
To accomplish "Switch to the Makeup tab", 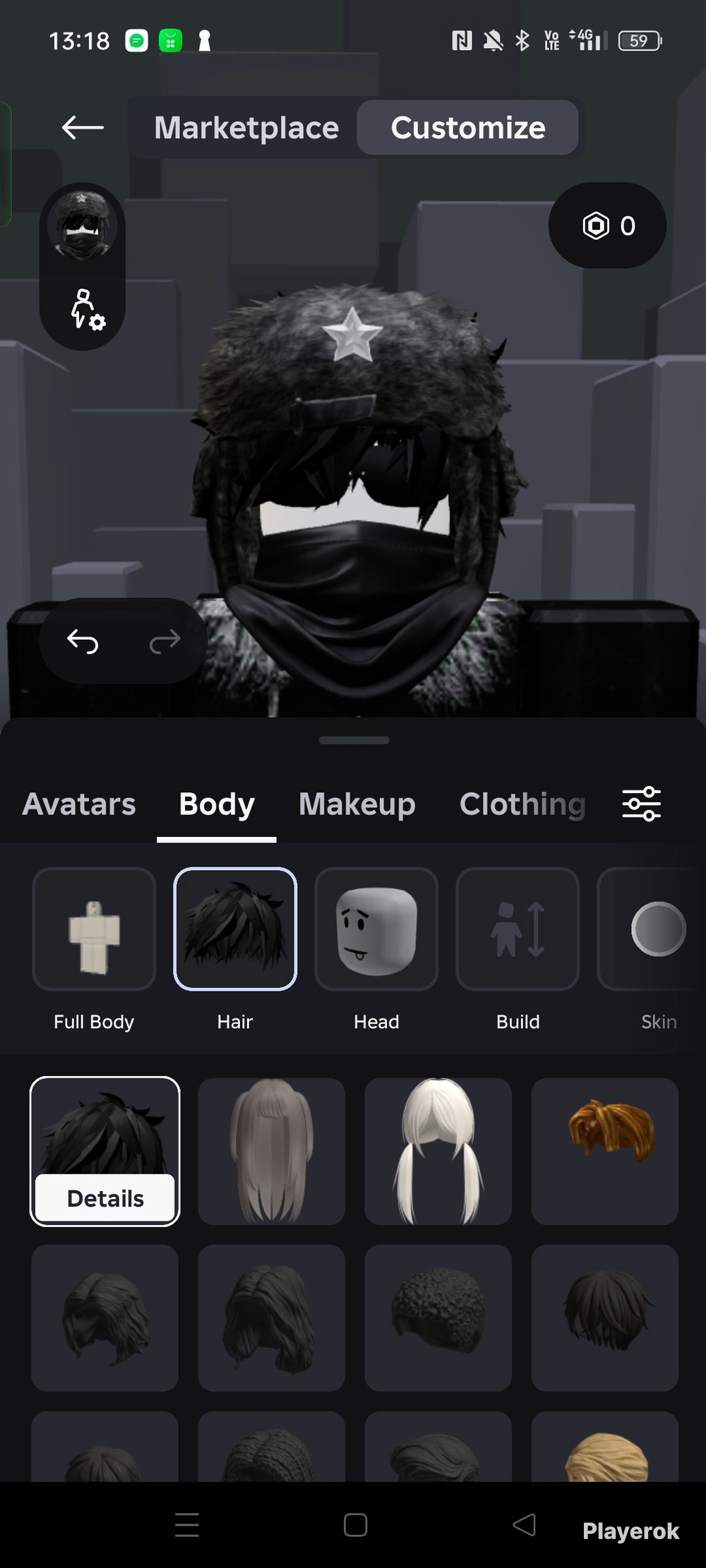I will 357,804.
